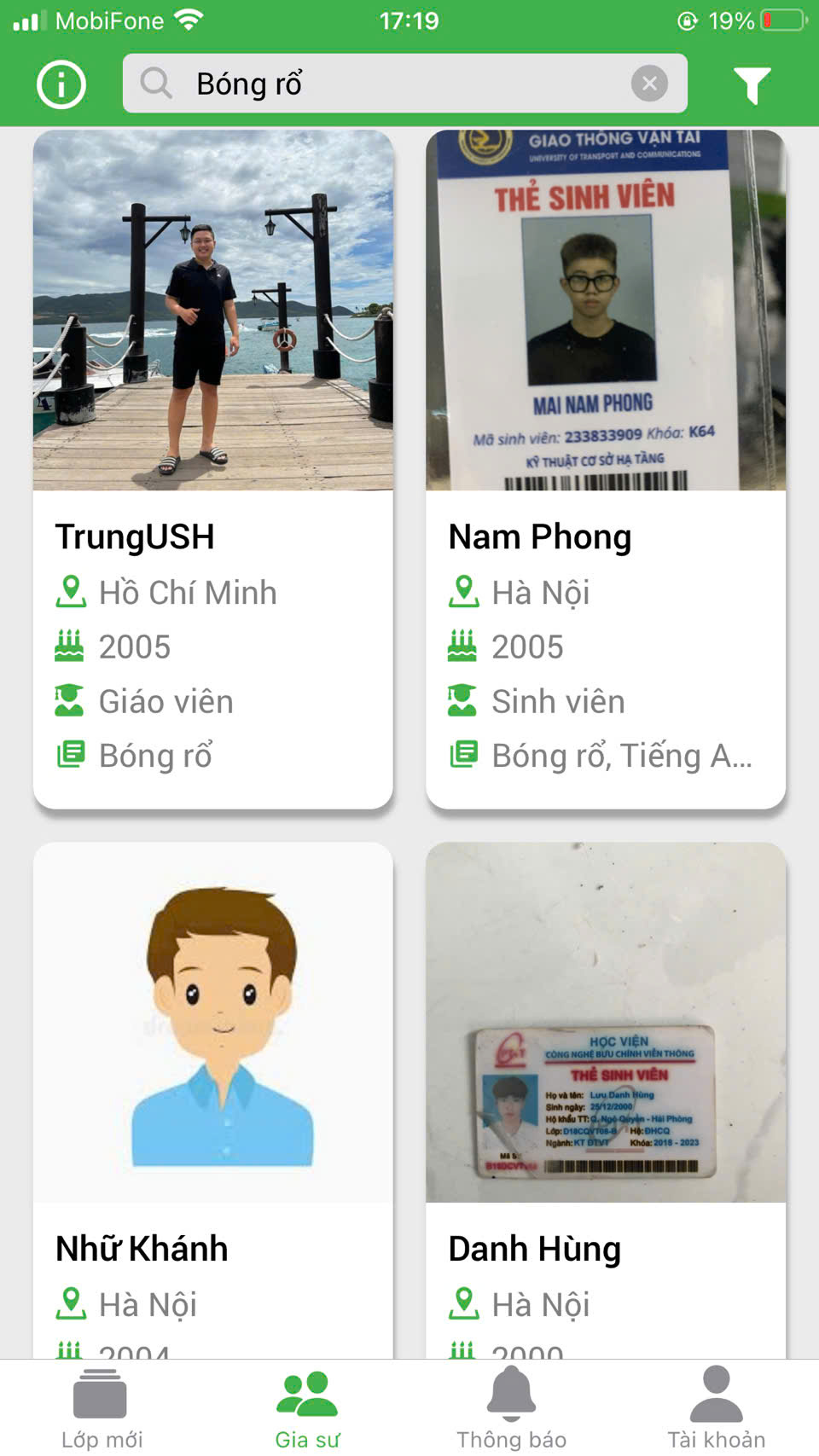This screenshot has width=819, height=1456.
Task: Open Danh Hùng's tutor profile
Action: pos(606,1100)
